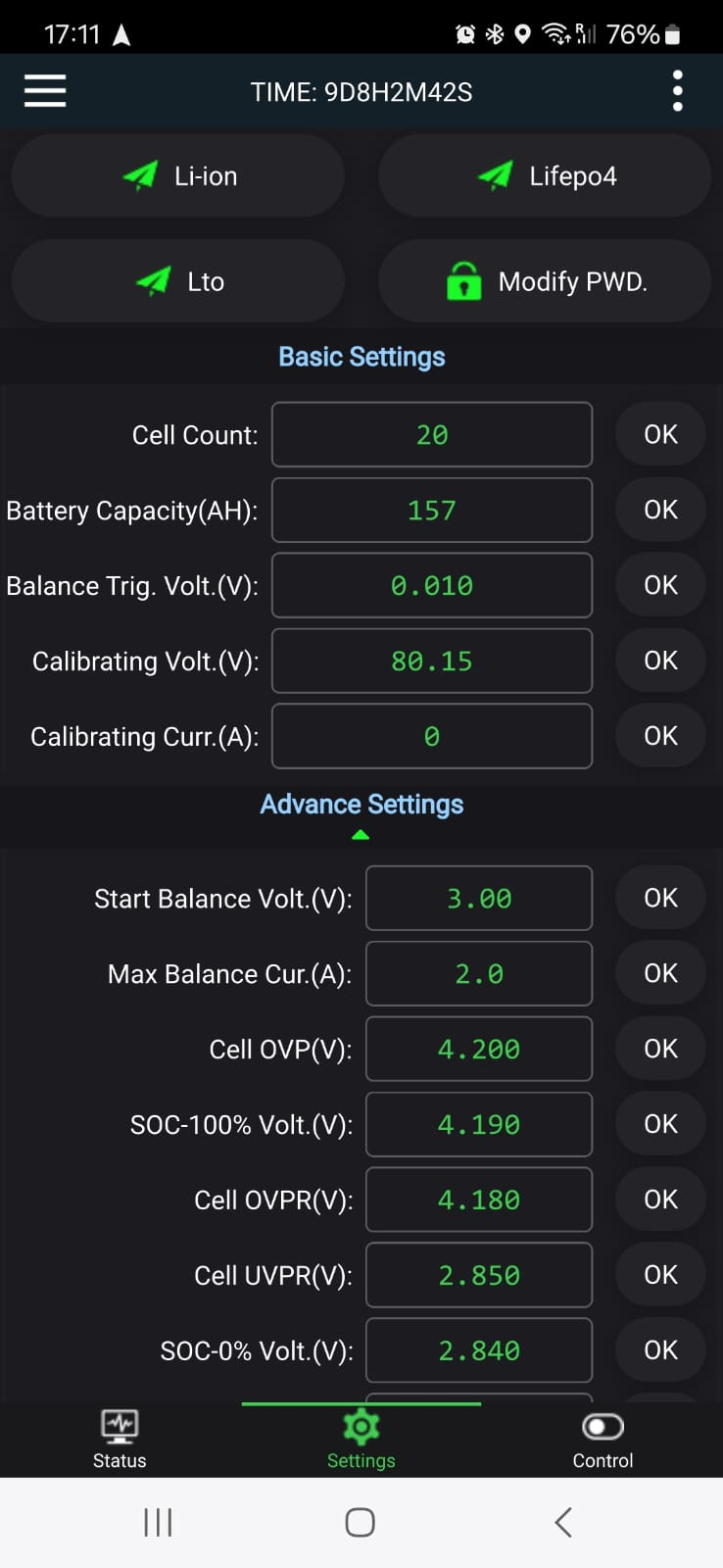Image resolution: width=723 pixels, height=1568 pixels.
Task: Confirm Battery Capacity with its OK button
Action: pos(660,510)
